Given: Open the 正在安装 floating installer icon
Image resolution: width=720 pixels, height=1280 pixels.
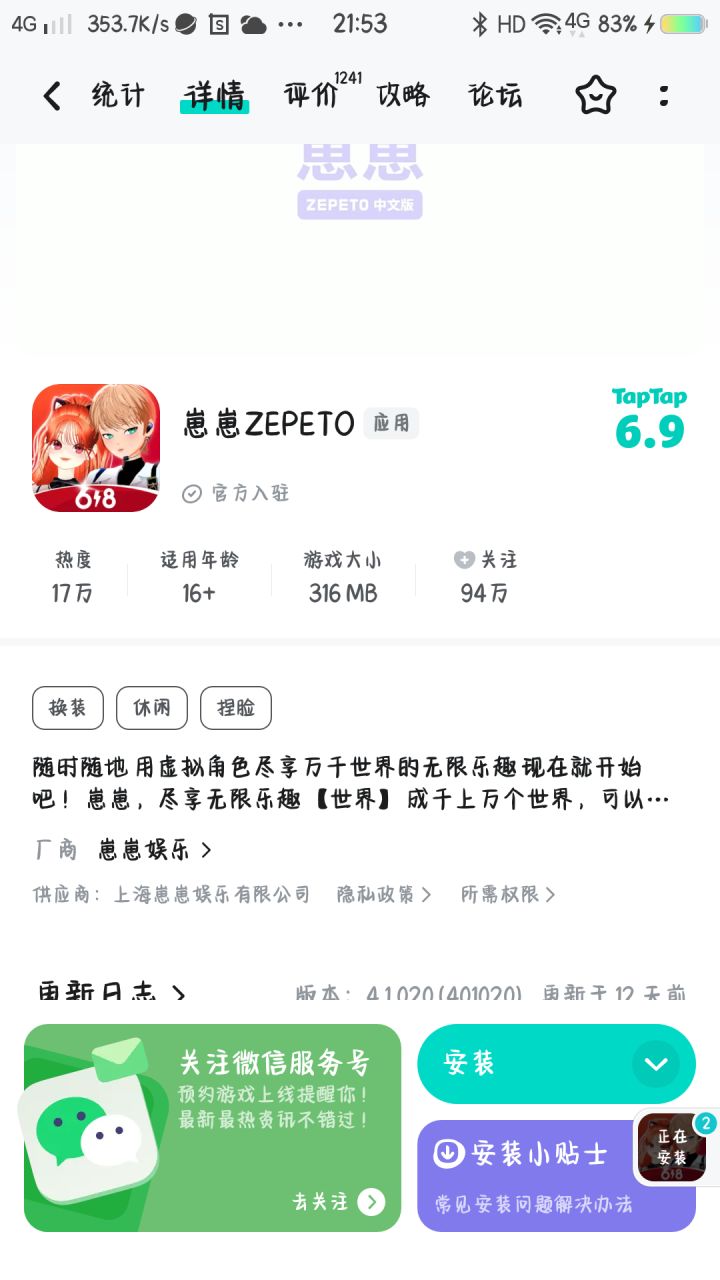Looking at the screenshot, I should tap(671, 1147).
